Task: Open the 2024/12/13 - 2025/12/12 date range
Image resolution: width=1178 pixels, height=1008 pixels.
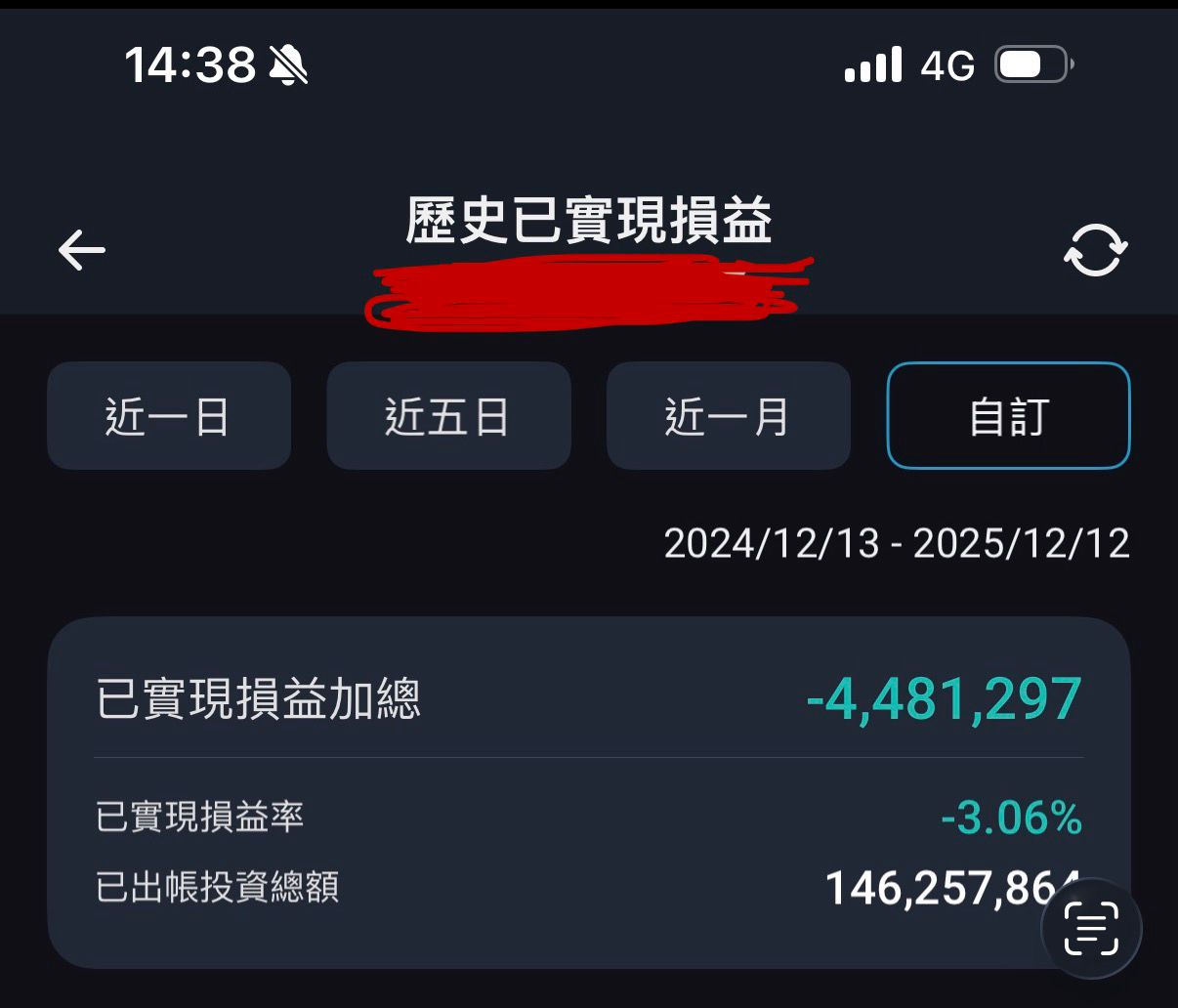Action: click(896, 543)
